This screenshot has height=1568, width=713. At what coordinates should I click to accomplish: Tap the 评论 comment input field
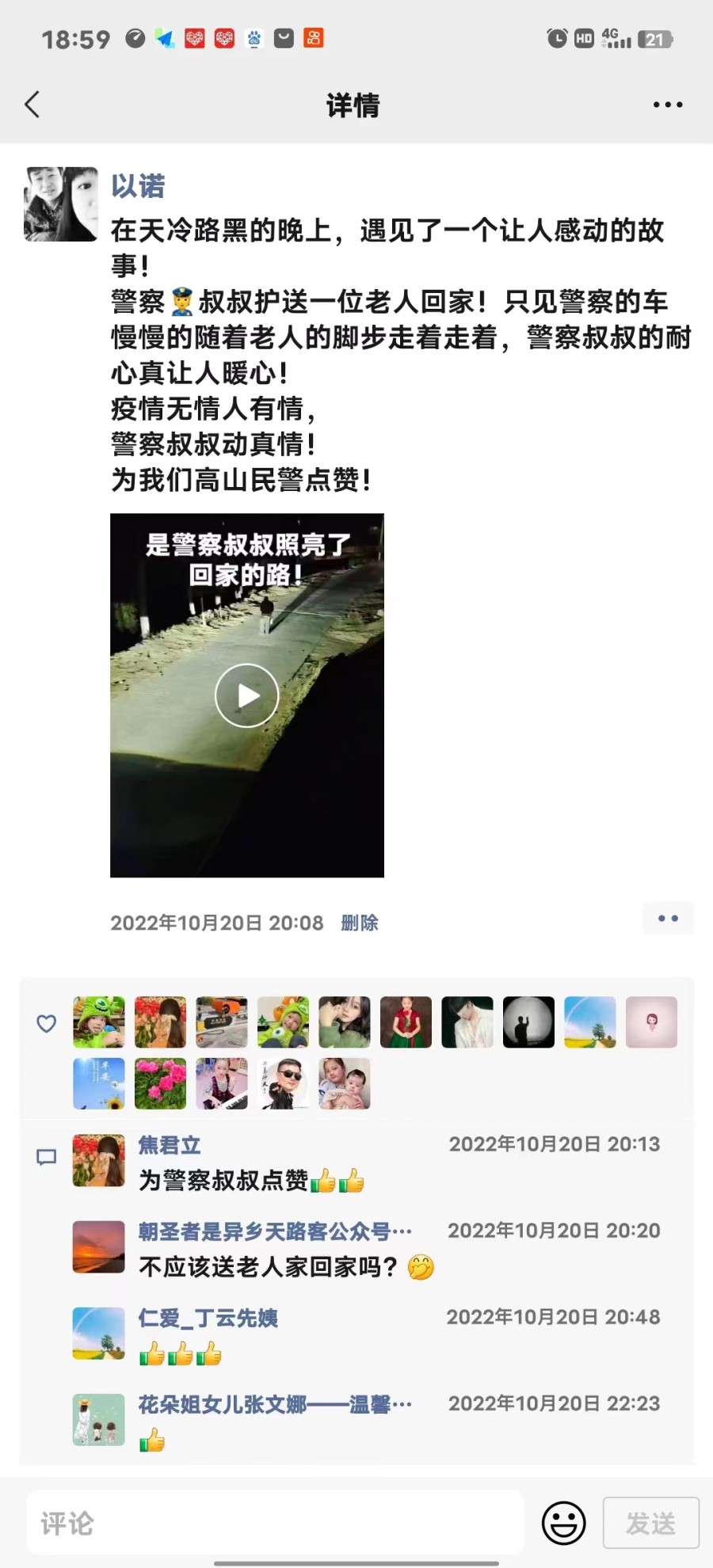[x=275, y=1523]
